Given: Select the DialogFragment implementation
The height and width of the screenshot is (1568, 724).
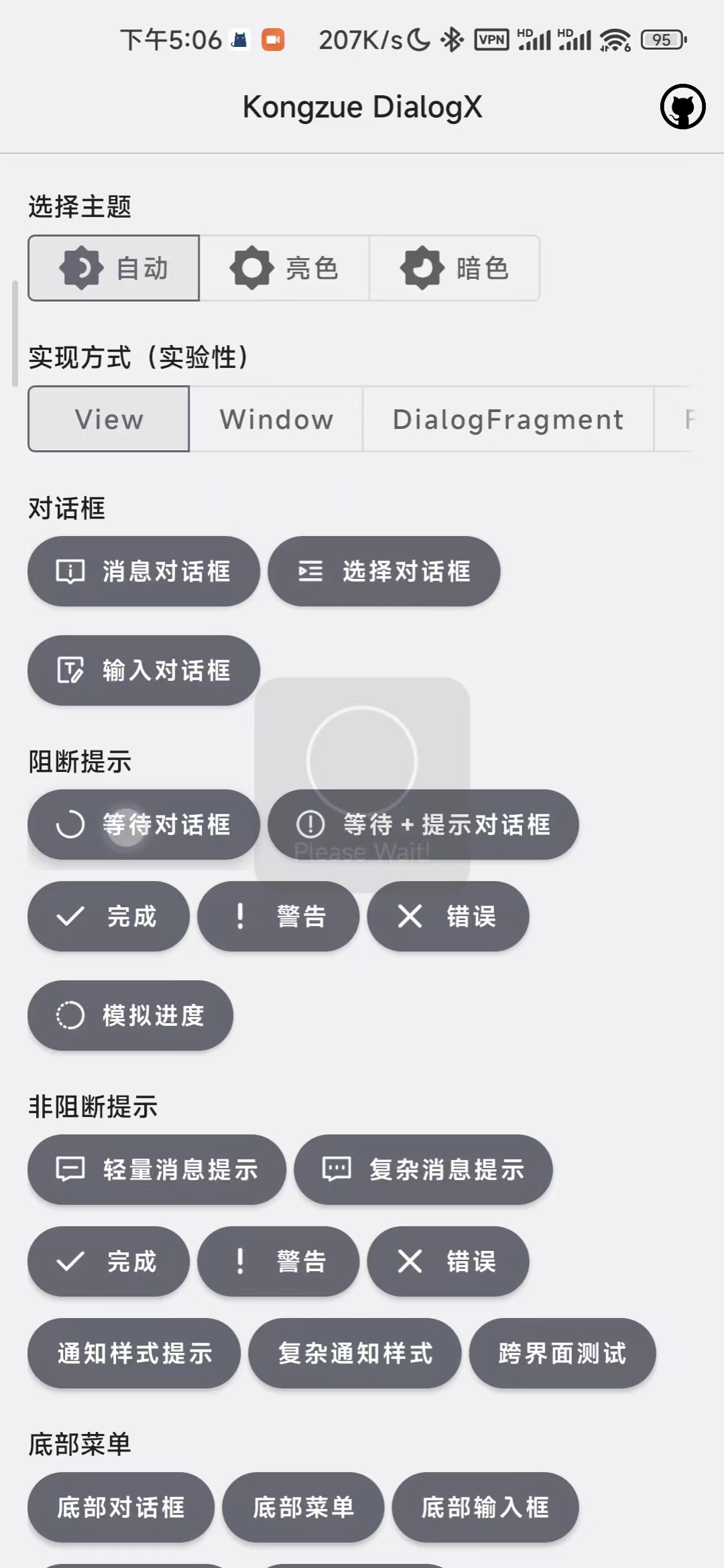Looking at the screenshot, I should [x=507, y=419].
